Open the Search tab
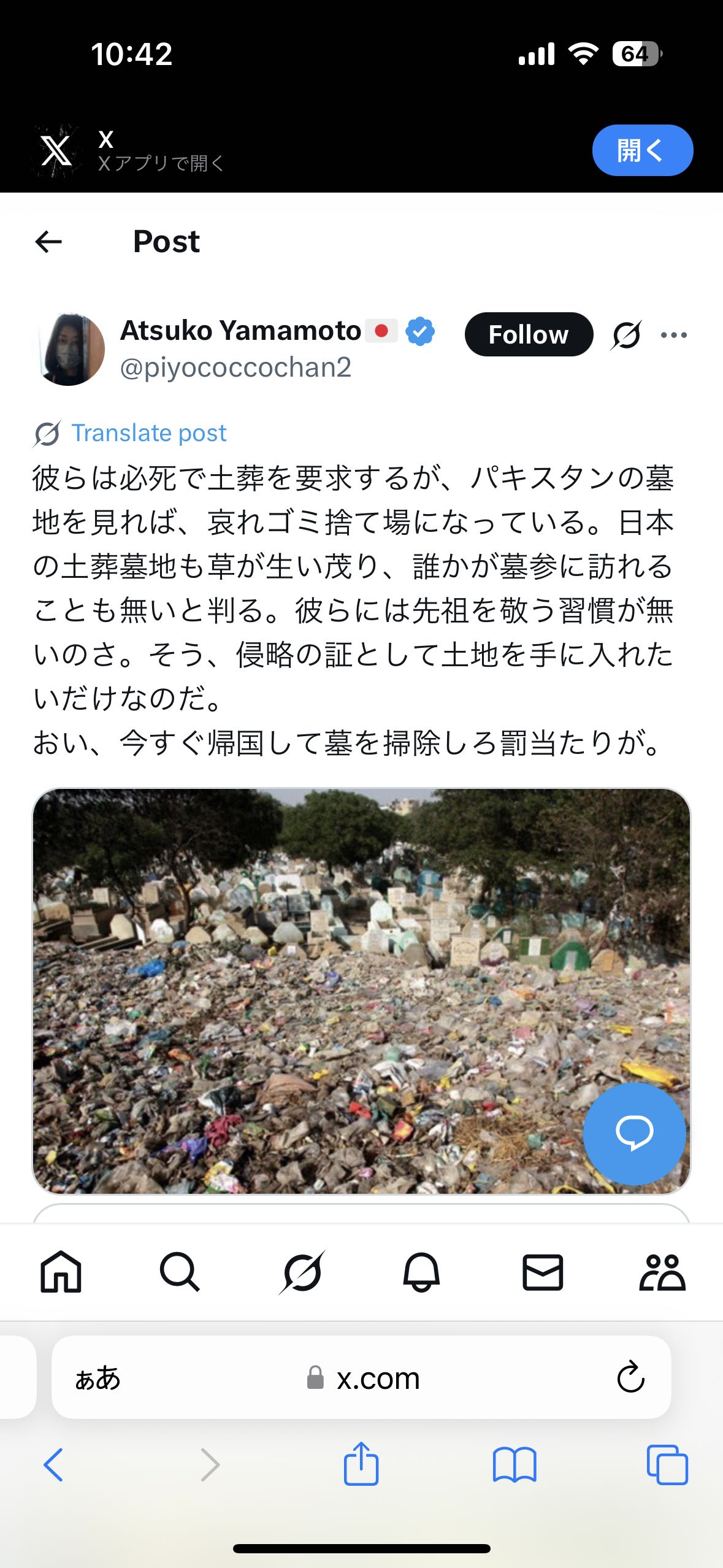This screenshot has width=723, height=1568. [x=180, y=1272]
